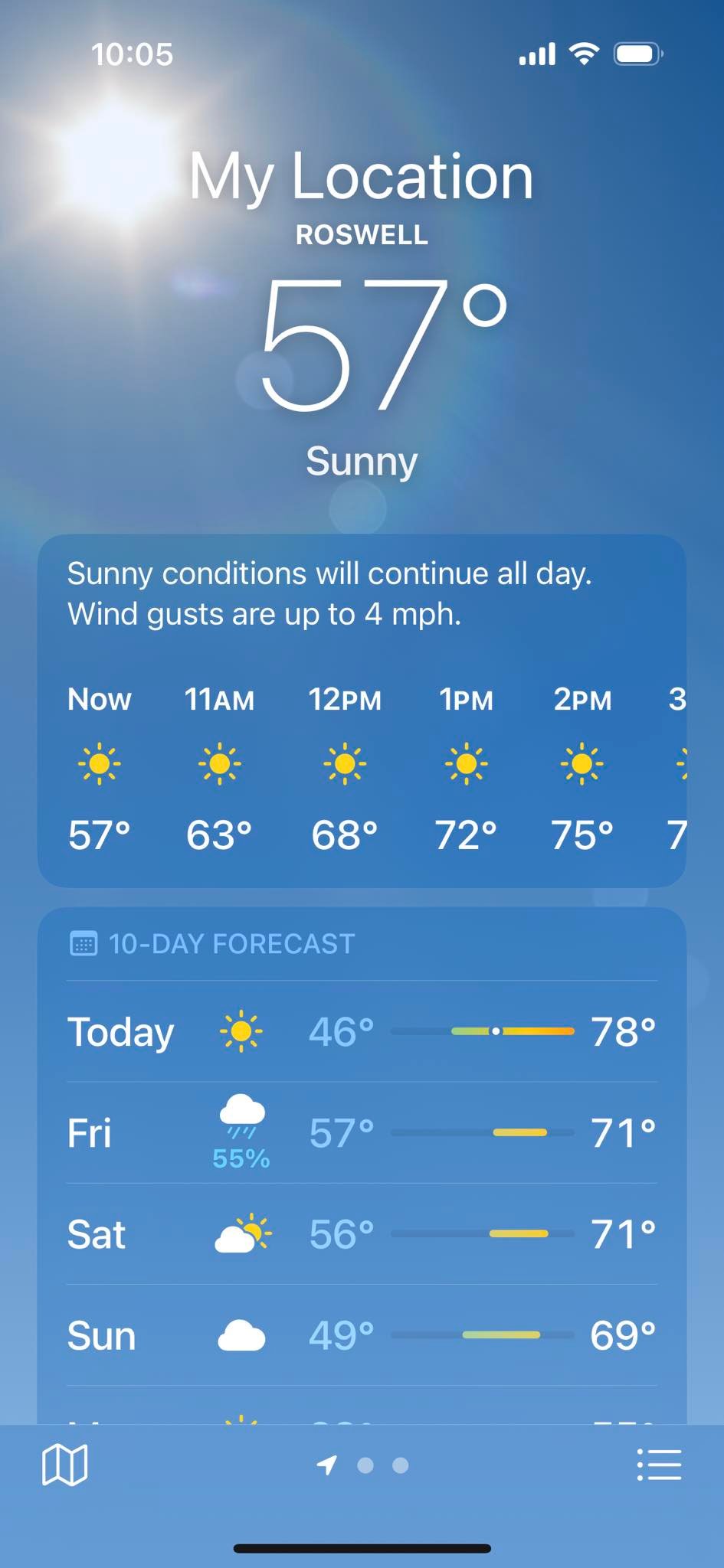This screenshot has width=724, height=1568.
Task: Open the weather map
Action: pos(64,1465)
